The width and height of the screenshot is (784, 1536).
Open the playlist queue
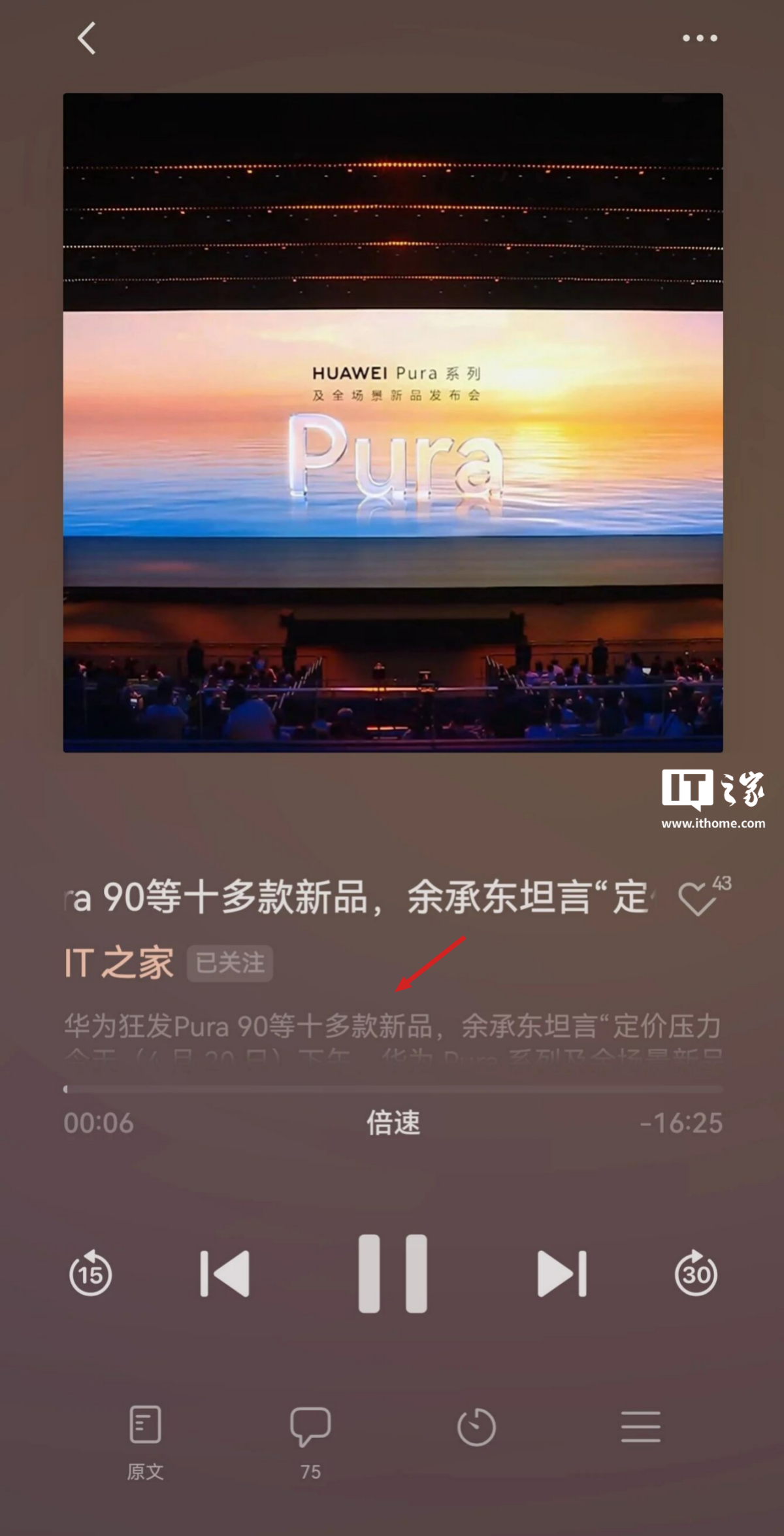point(640,1427)
